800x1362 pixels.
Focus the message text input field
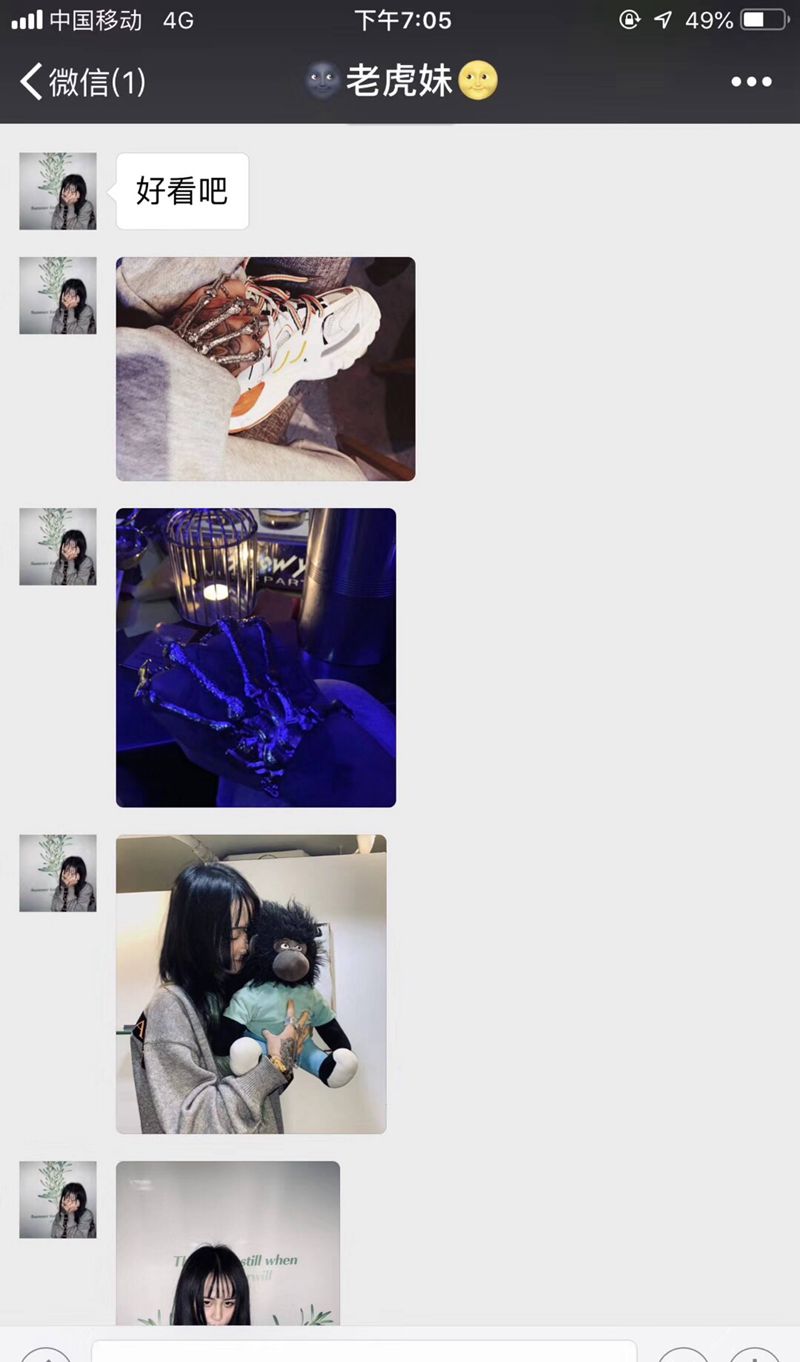click(364, 1350)
